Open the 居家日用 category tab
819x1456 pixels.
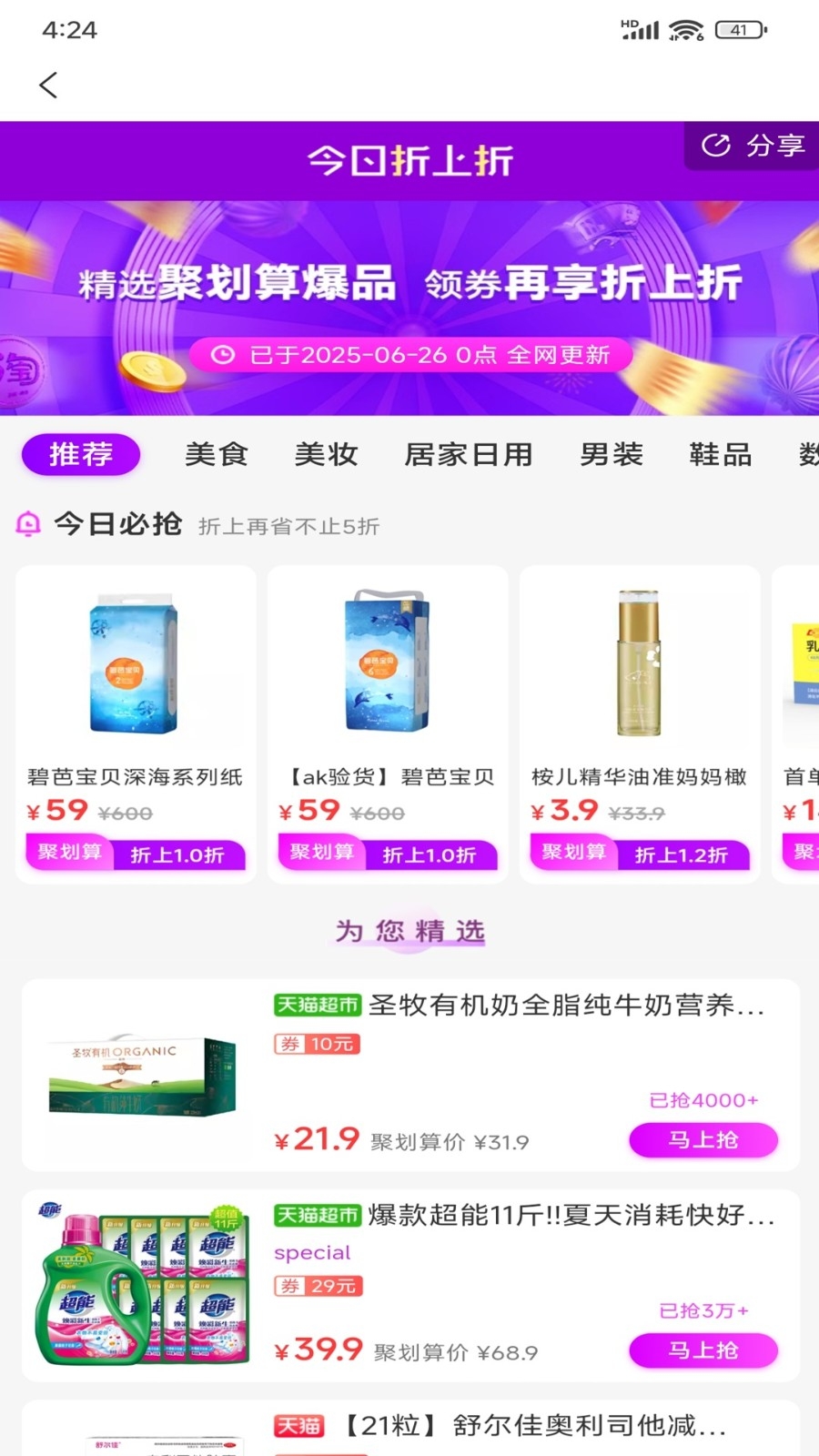469,454
